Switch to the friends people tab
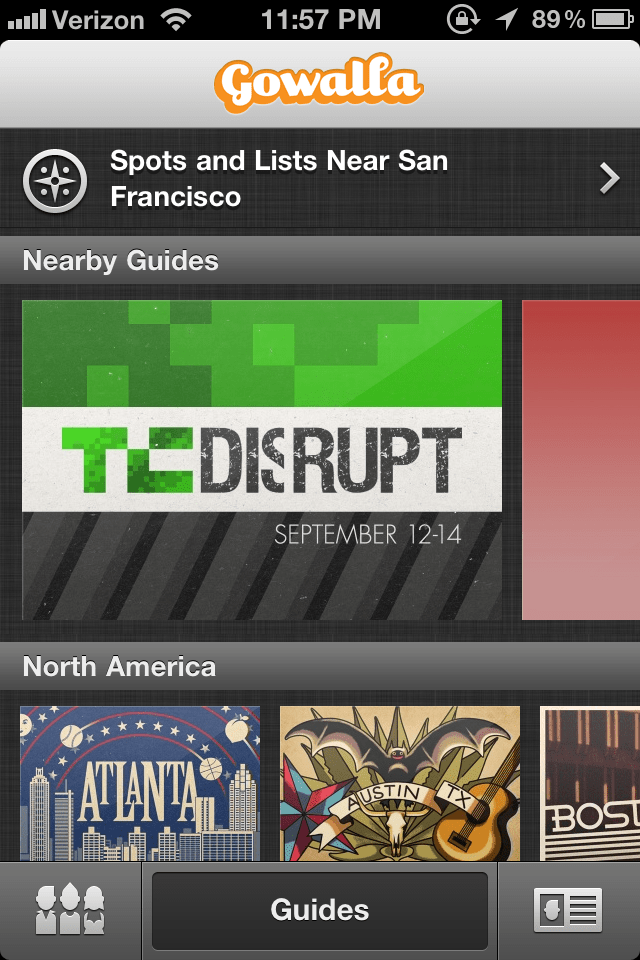 coord(70,910)
